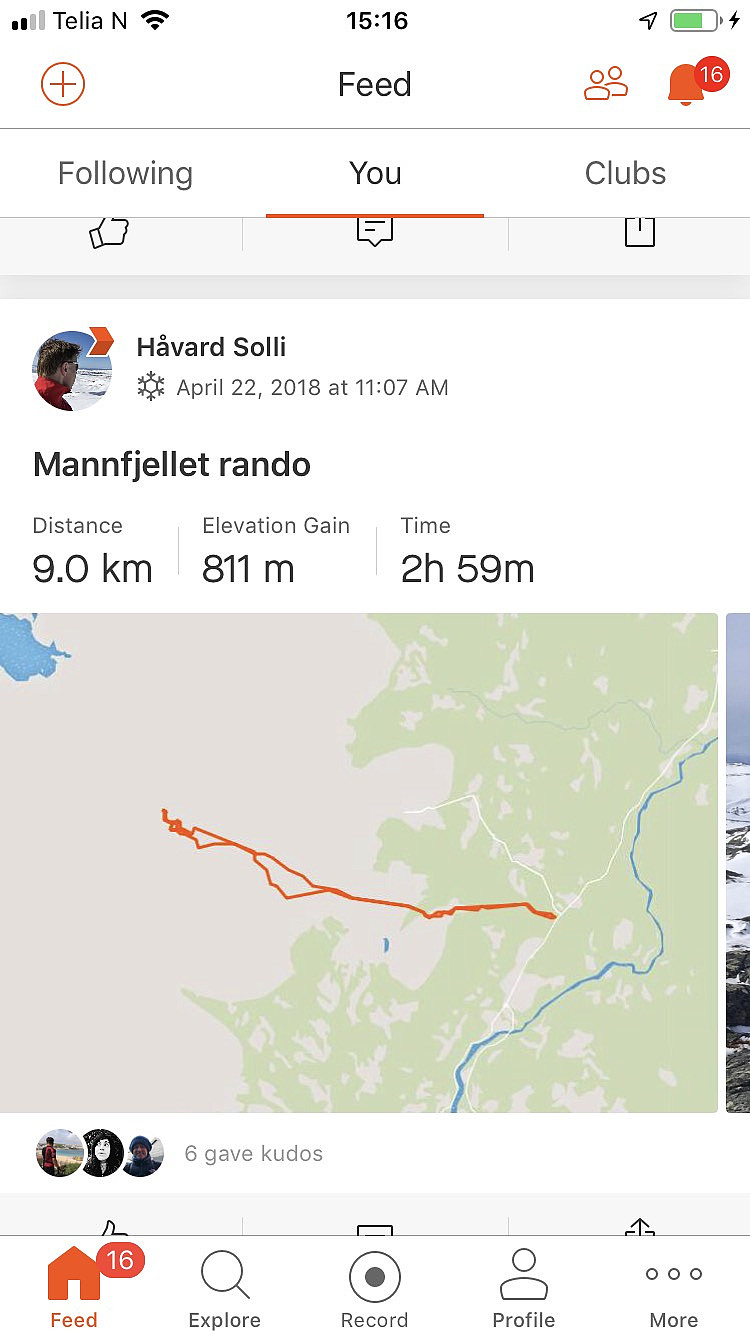
Task: Open the Explore tab
Action: coord(224,1289)
